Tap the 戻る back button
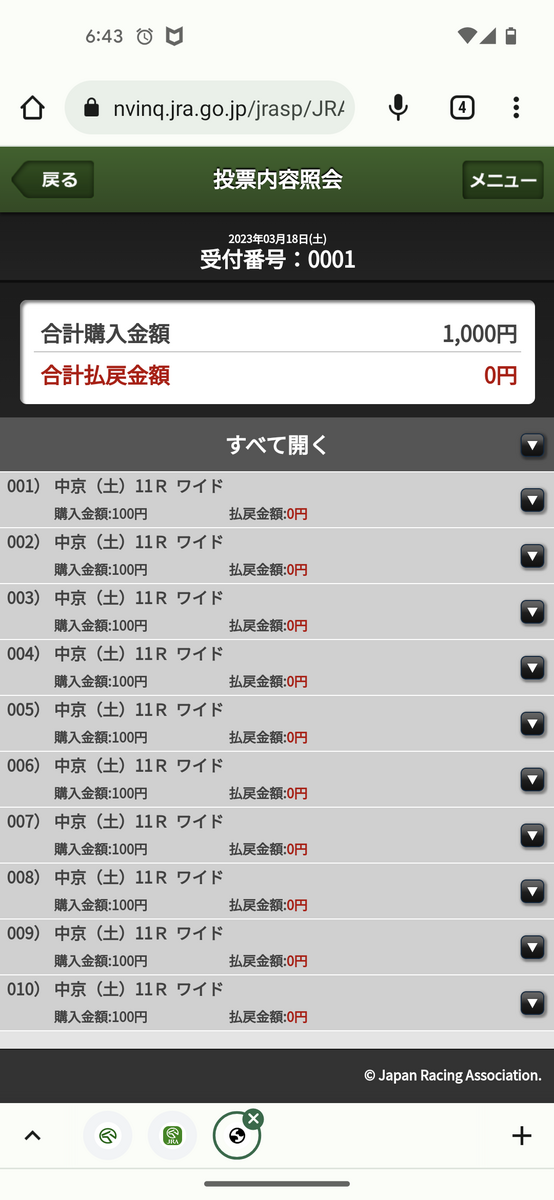554x1200 pixels. pos(53,180)
